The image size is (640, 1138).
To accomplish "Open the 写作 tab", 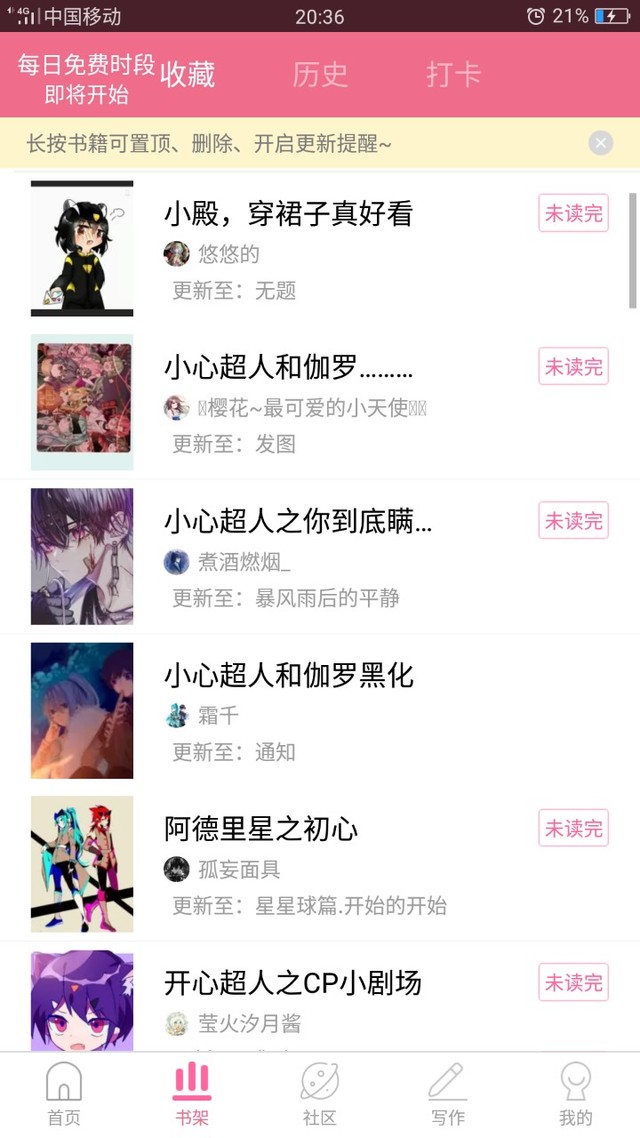I will [x=448, y=1094].
